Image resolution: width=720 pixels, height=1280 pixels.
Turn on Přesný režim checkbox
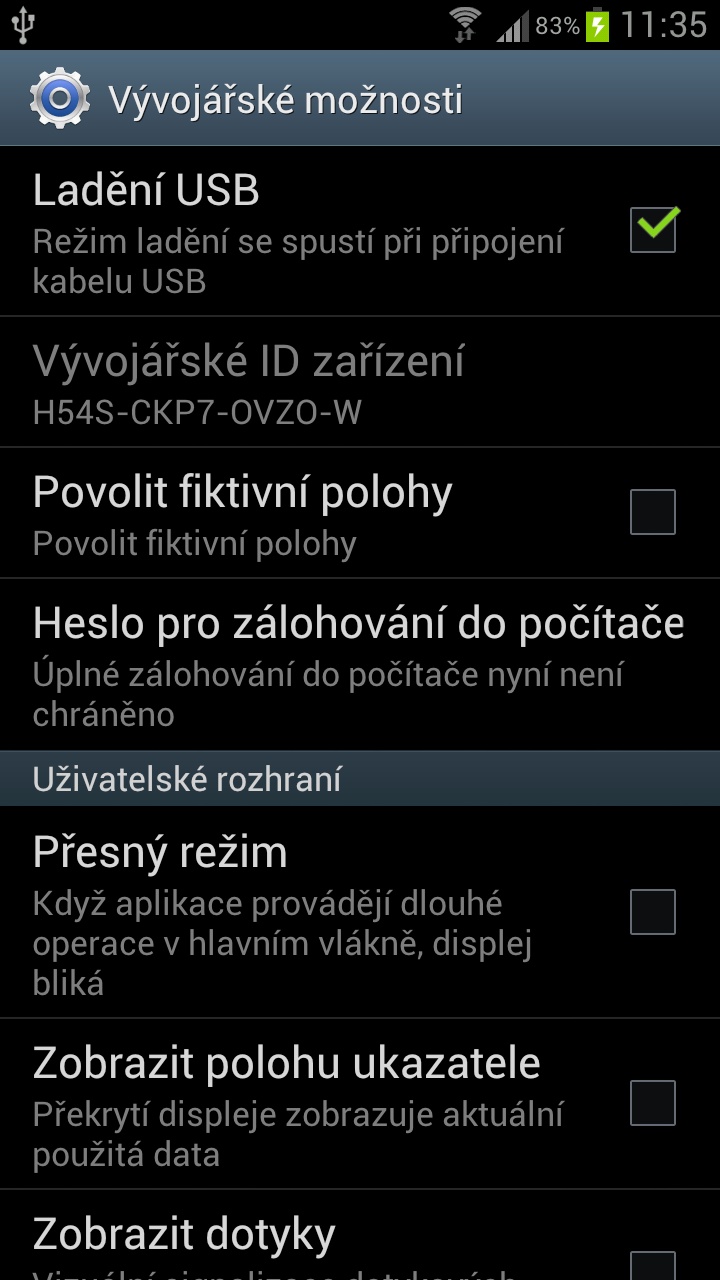pos(653,912)
